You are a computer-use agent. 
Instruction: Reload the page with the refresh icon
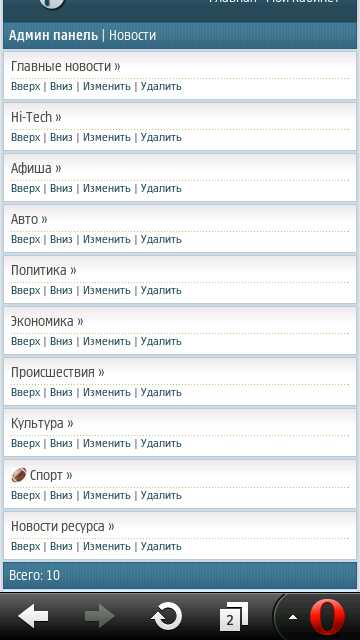(167, 616)
